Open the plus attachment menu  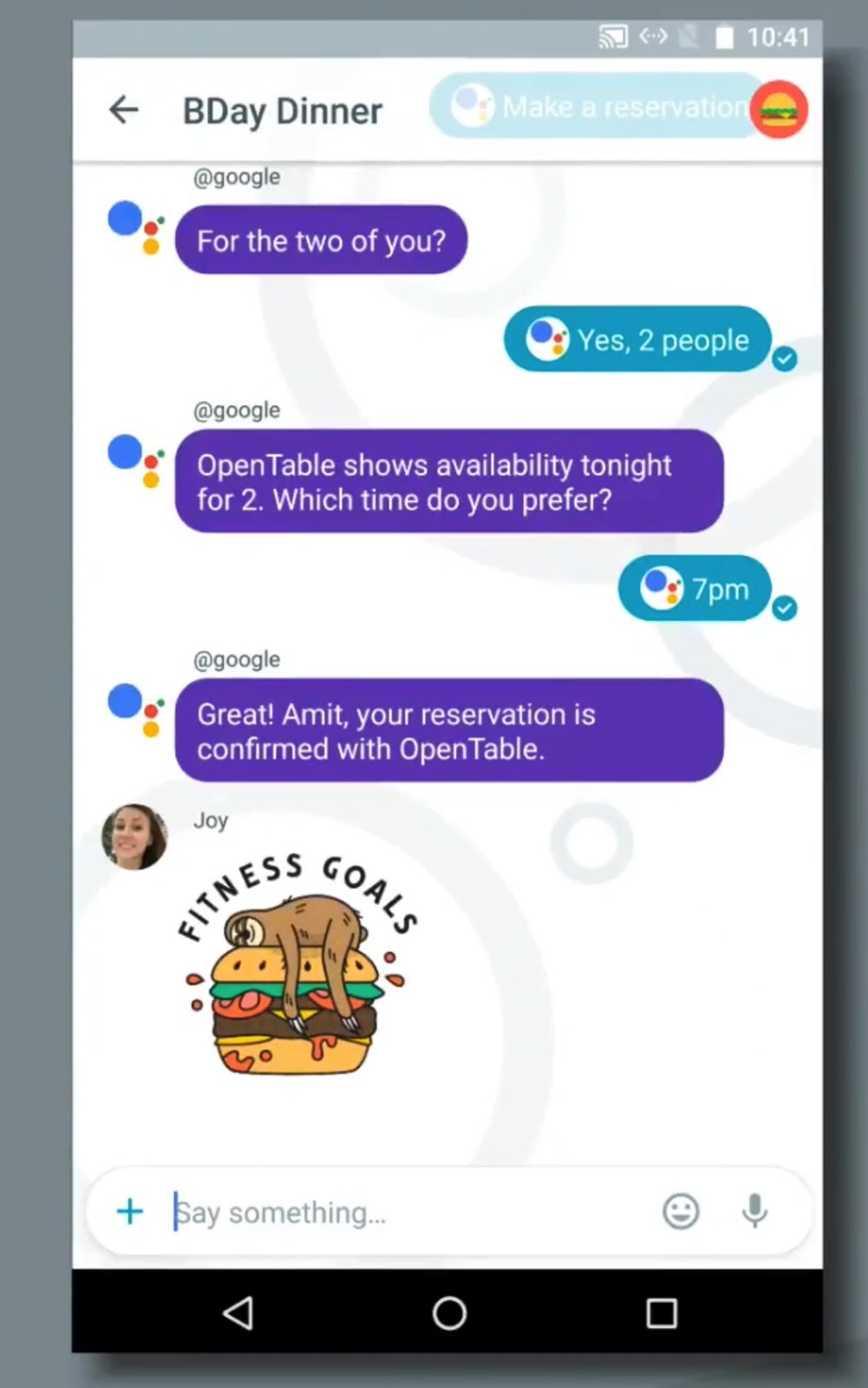pyautogui.click(x=130, y=1211)
